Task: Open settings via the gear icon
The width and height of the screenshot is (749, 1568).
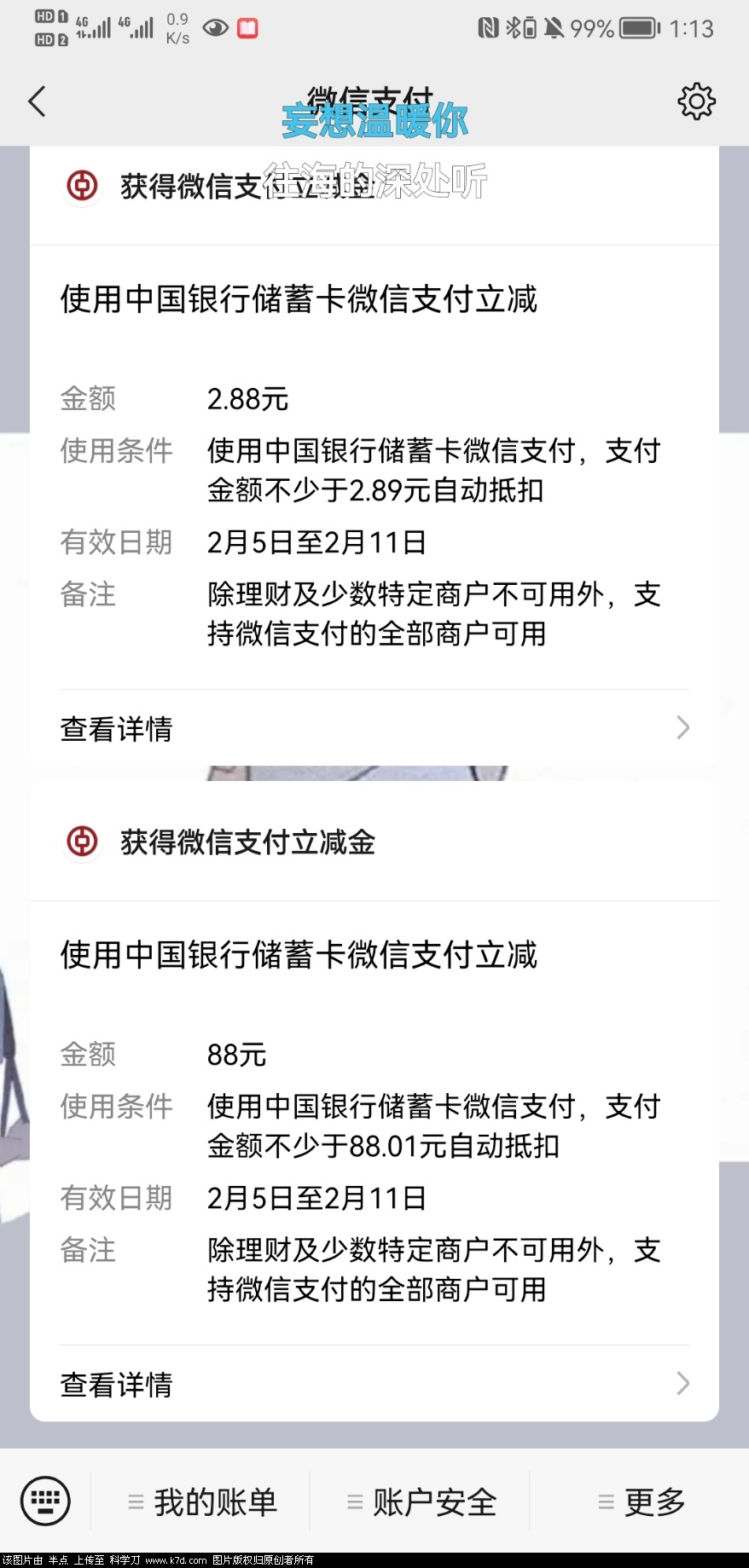Action: 696,101
